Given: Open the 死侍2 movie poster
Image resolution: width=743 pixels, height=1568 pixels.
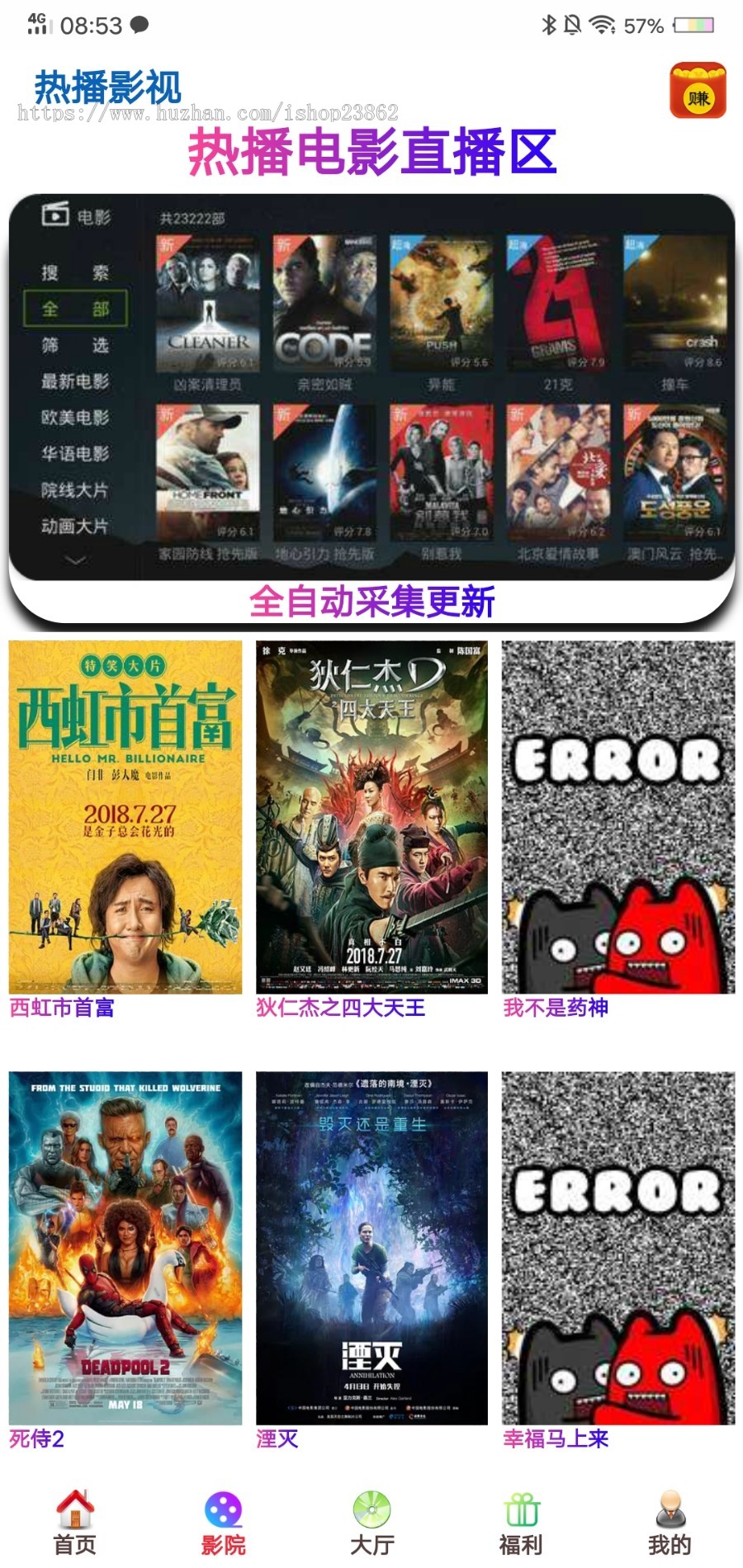Looking at the screenshot, I should (125, 1248).
